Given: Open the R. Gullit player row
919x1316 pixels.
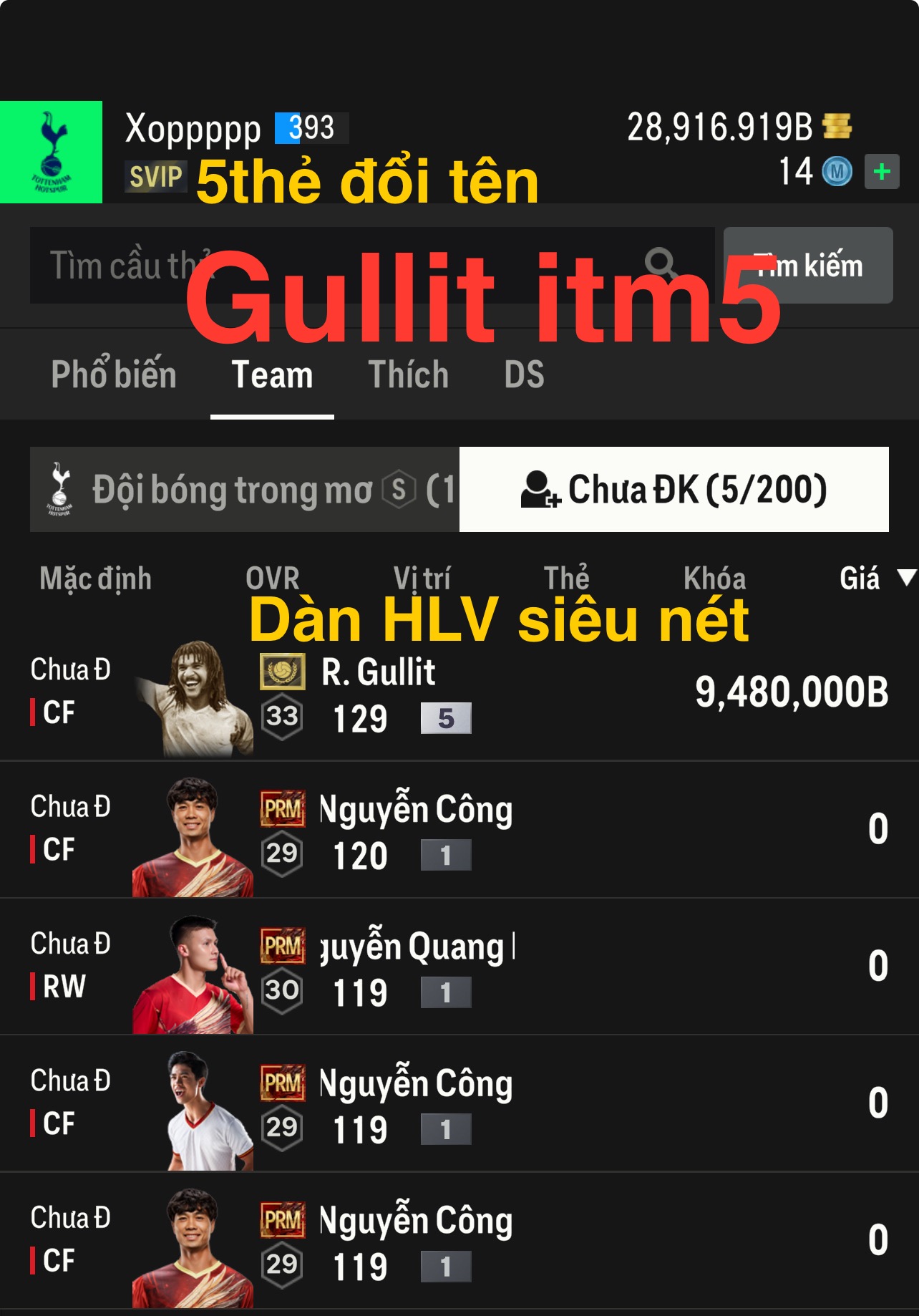Looking at the screenshot, I should (458, 693).
